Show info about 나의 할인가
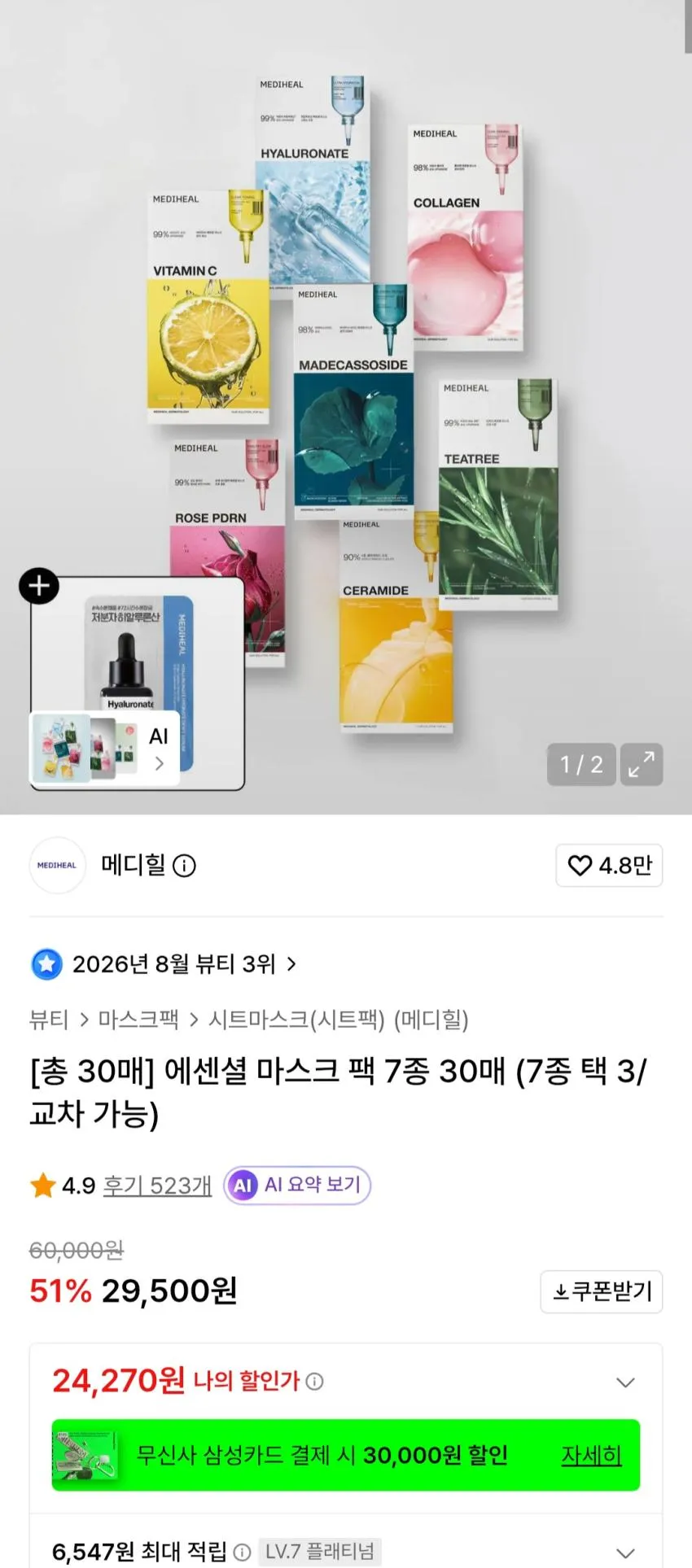 click(314, 1382)
